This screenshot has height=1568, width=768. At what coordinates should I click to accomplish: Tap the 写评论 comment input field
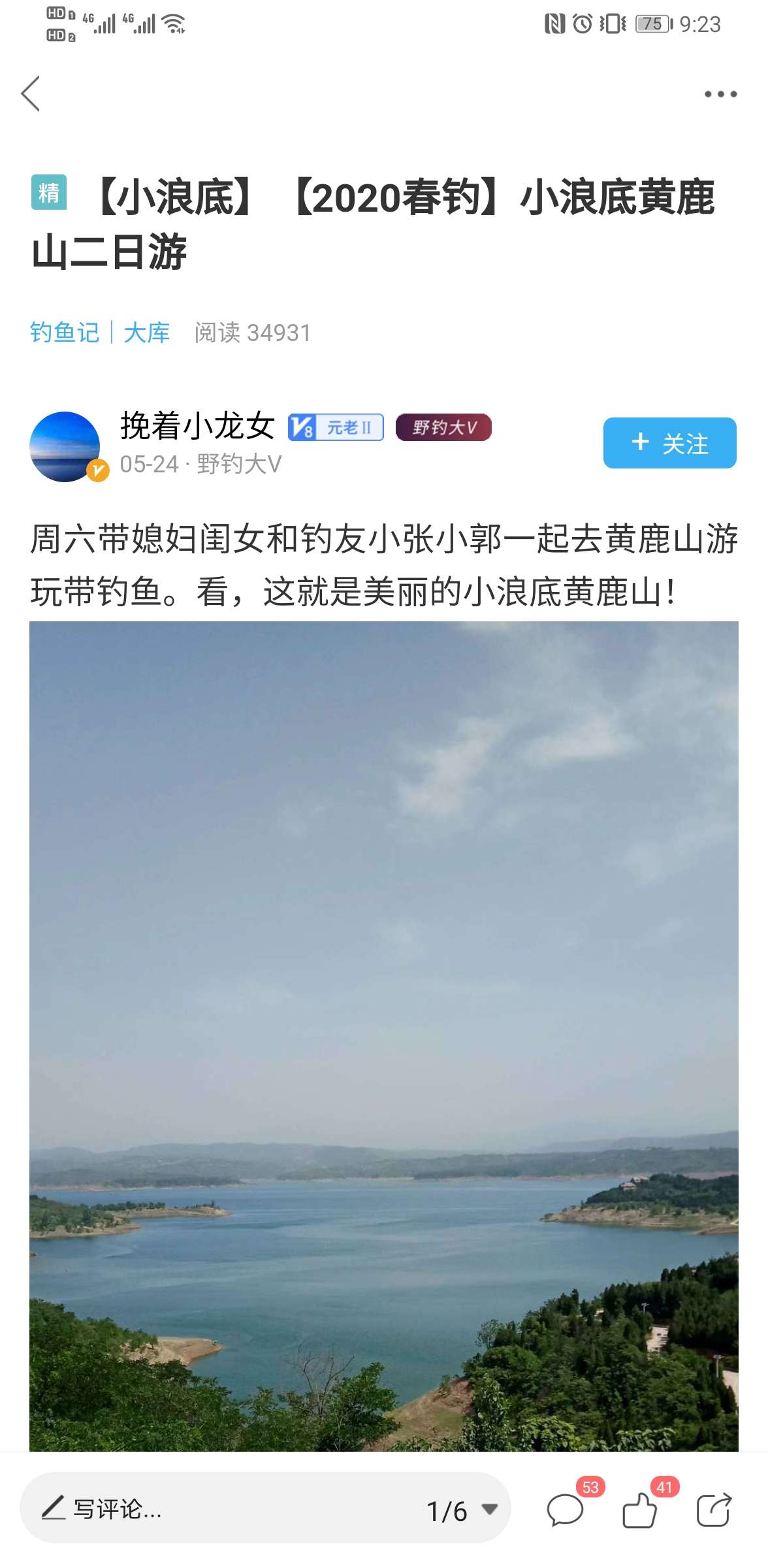196,1509
